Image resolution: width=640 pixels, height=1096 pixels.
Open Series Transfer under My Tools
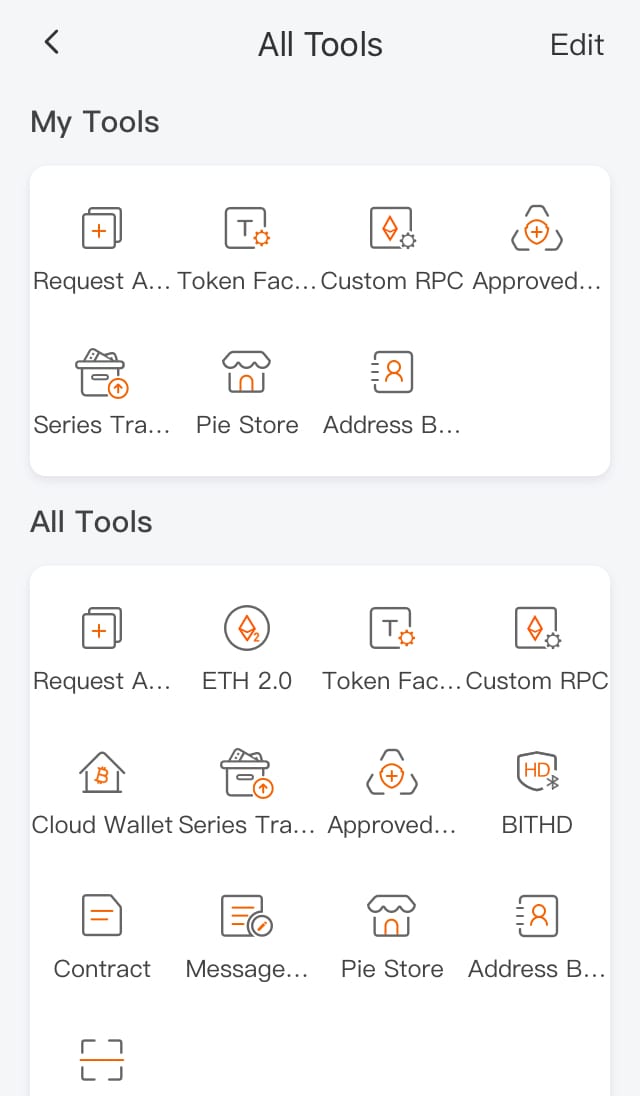[x=102, y=395]
